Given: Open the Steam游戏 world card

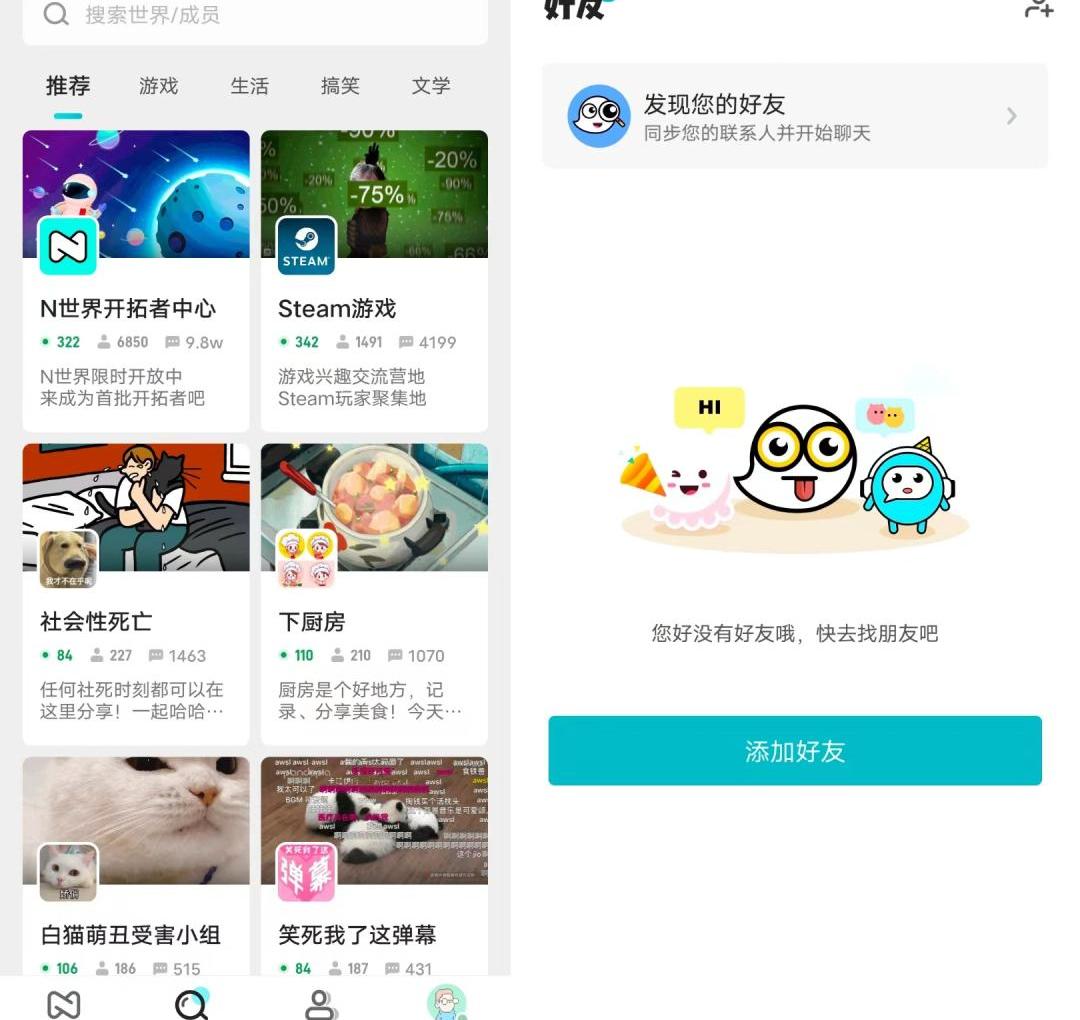Looking at the screenshot, I should [374, 280].
